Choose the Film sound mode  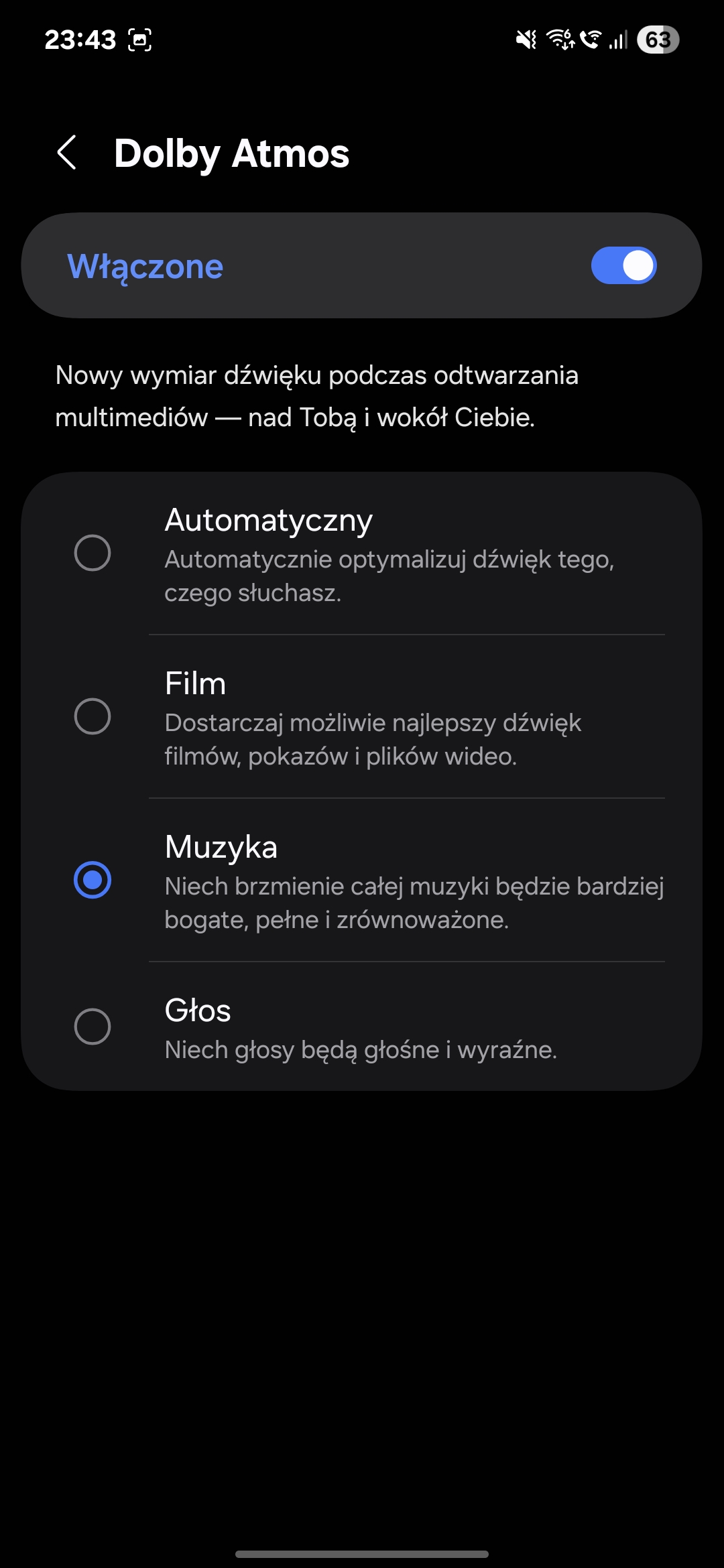pyautogui.click(x=93, y=716)
